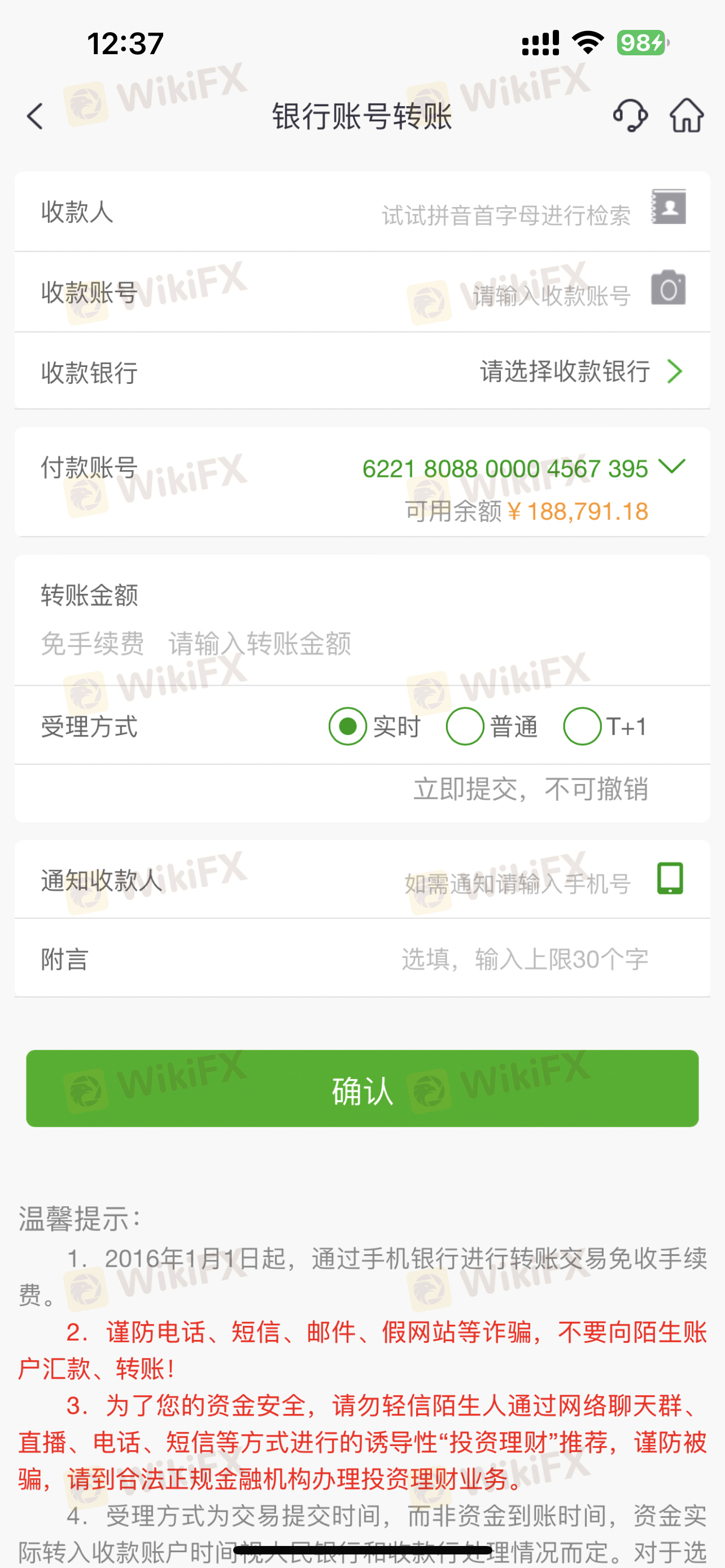The image size is (725, 1568).
Task: Choose a bank in 收款银行 row
Action: click(x=362, y=371)
